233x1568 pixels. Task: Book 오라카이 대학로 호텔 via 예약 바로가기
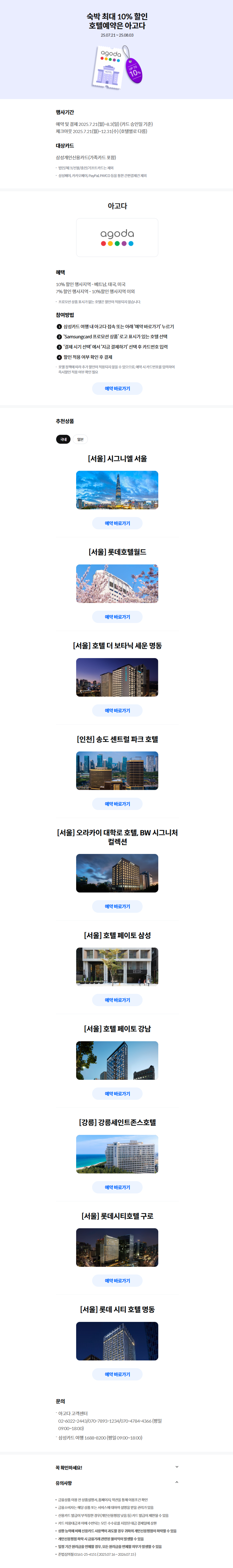[117, 906]
